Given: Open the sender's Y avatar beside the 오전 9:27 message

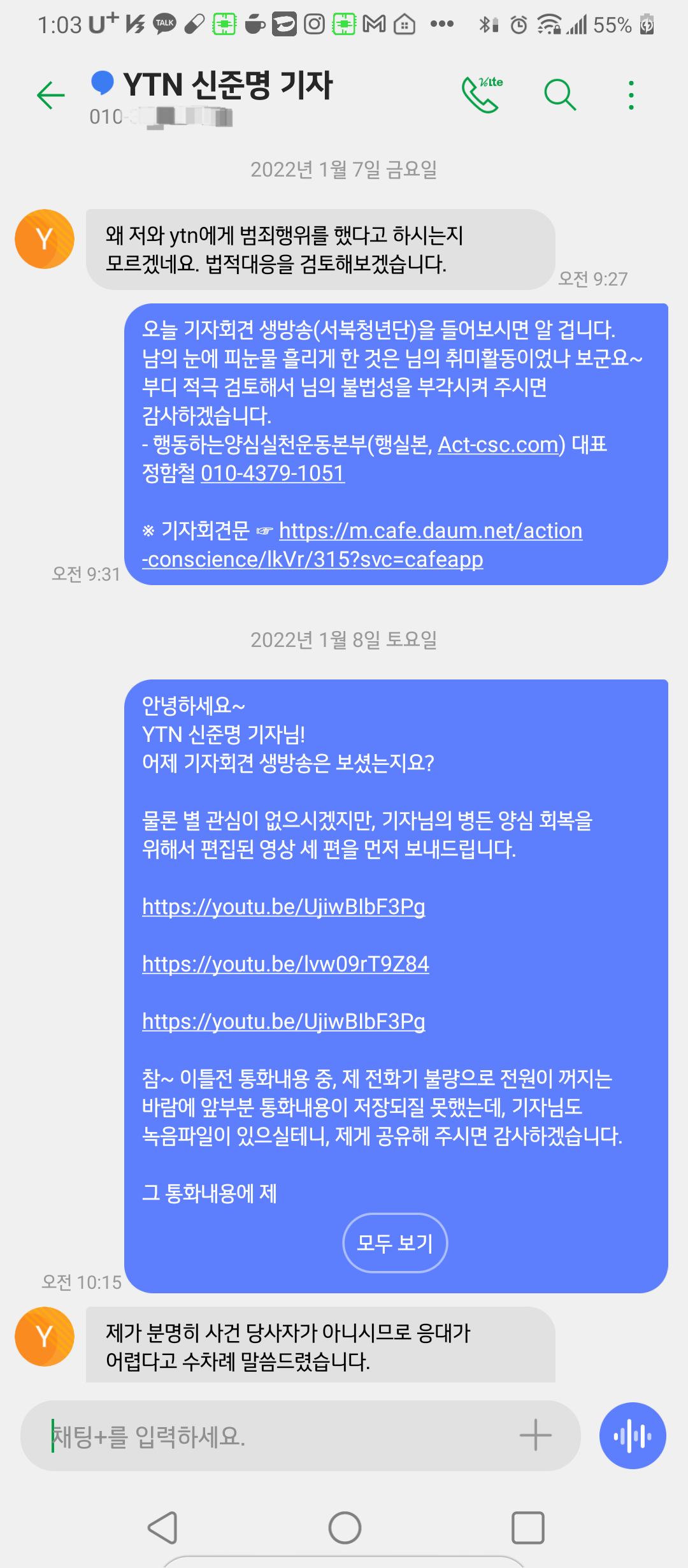Looking at the screenshot, I should [45, 239].
